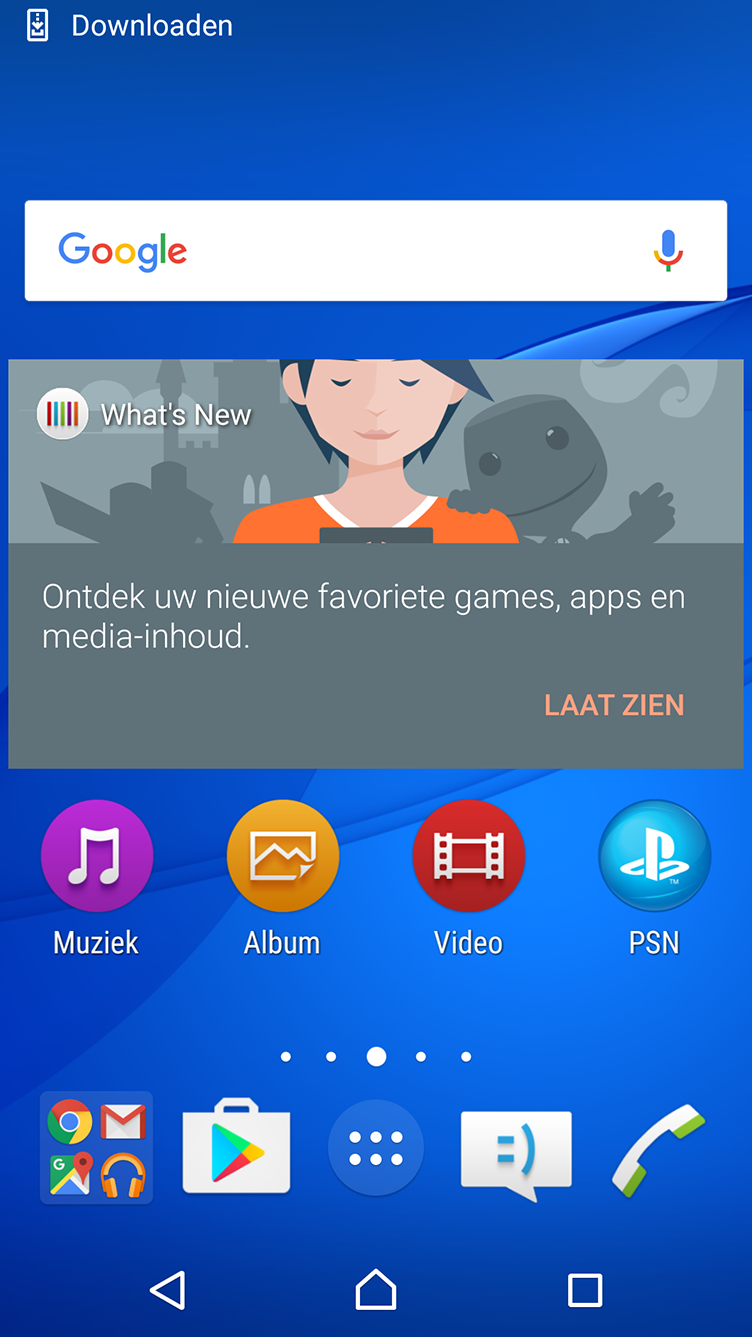Tap the Google search box

[x=375, y=250]
